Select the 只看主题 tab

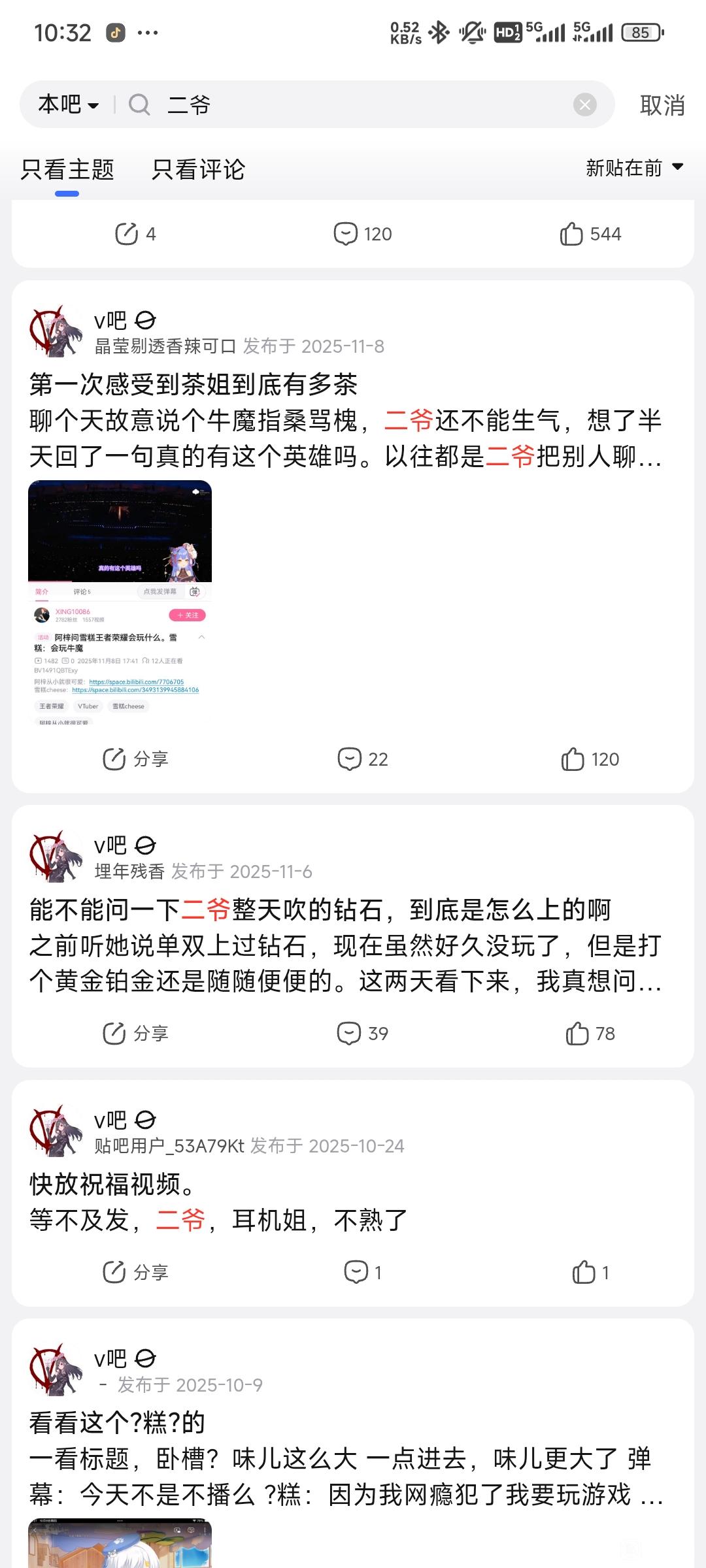click(67, 170)
